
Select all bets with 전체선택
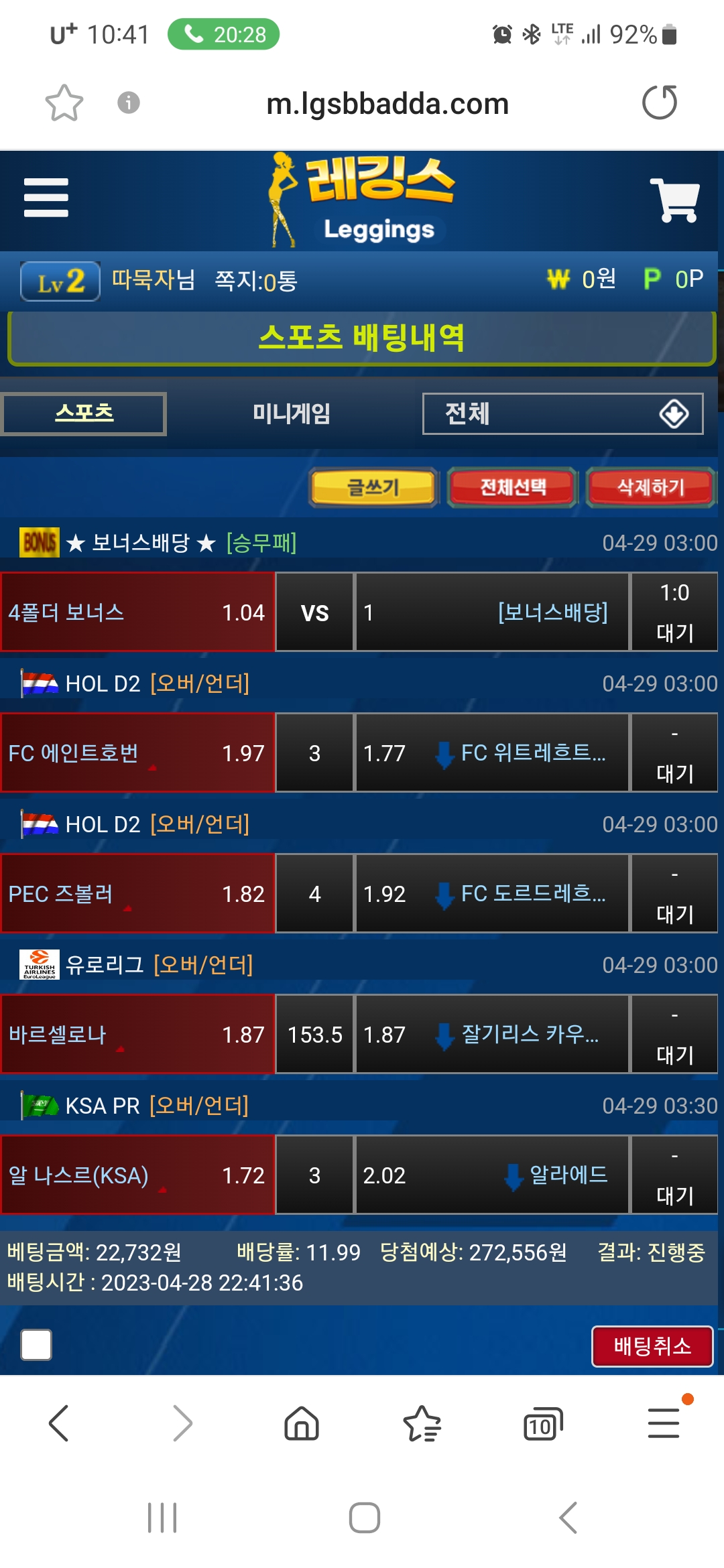coord(513,487)
